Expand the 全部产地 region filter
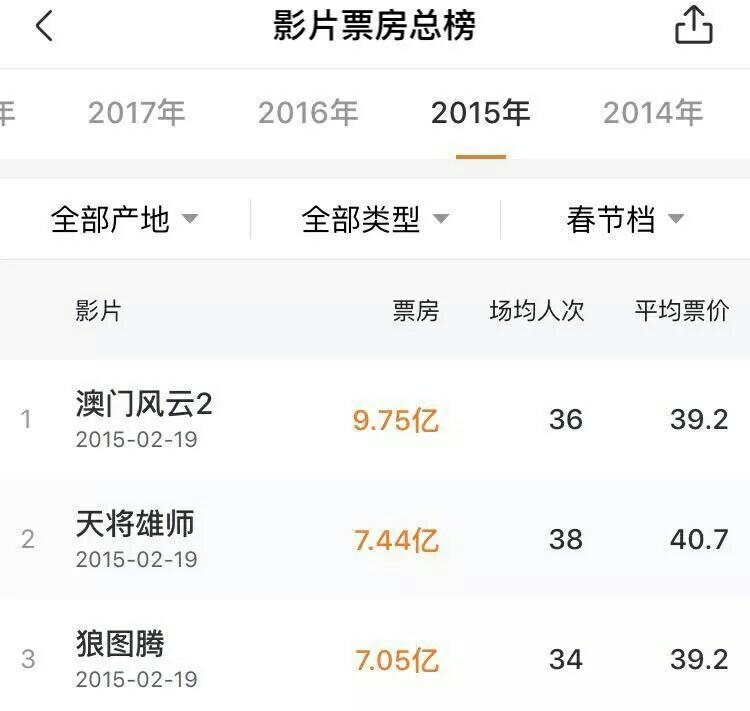Viewport: 750px width, 711px height. (124, 219)
